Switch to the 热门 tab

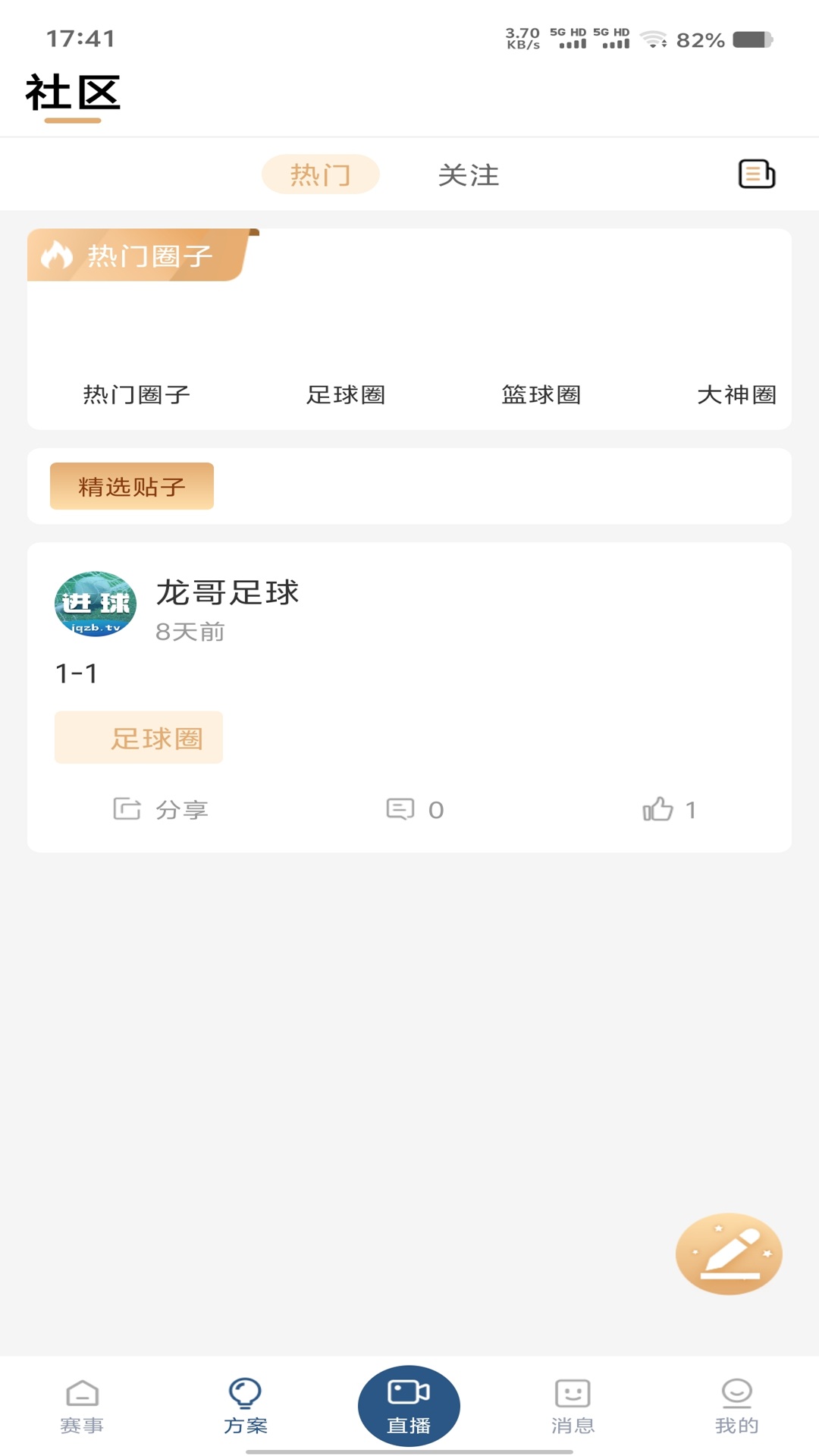(321, 174)
